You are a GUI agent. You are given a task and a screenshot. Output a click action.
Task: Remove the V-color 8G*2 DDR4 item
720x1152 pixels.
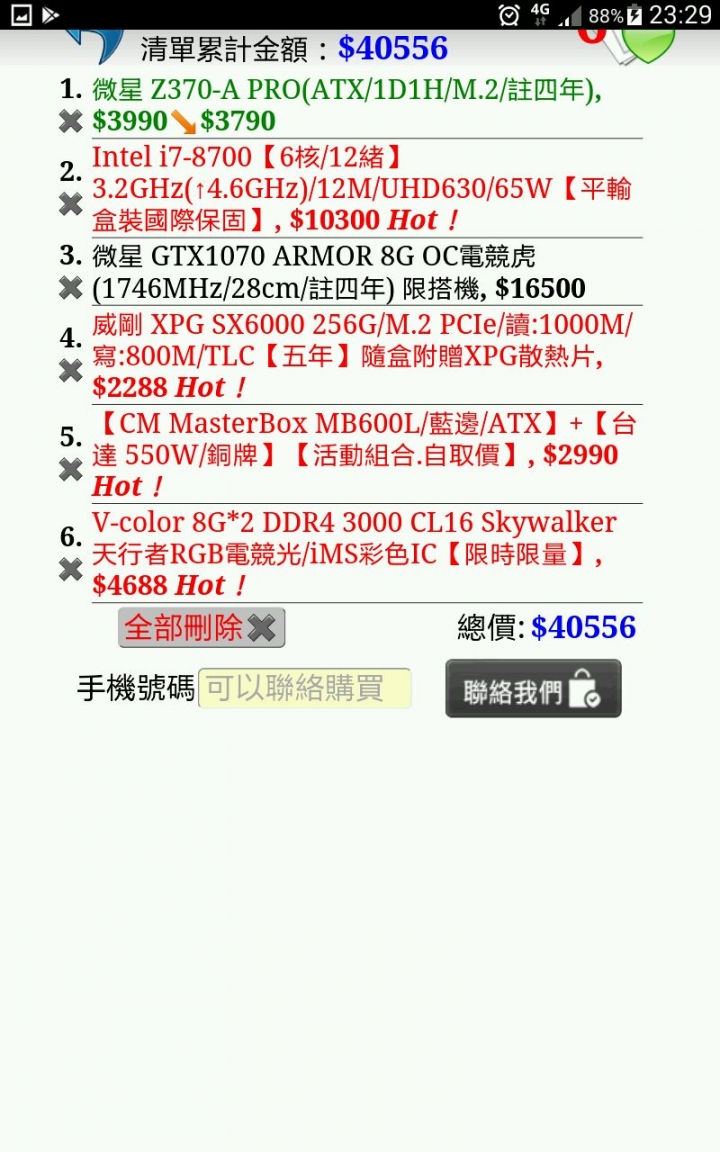coord(70,570)
